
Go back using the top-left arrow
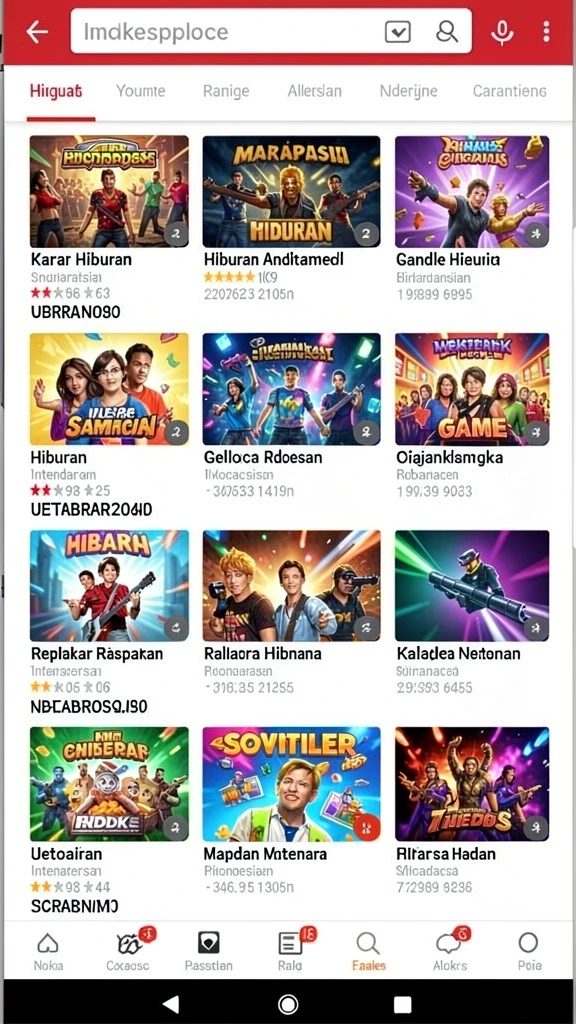[37, 31]
